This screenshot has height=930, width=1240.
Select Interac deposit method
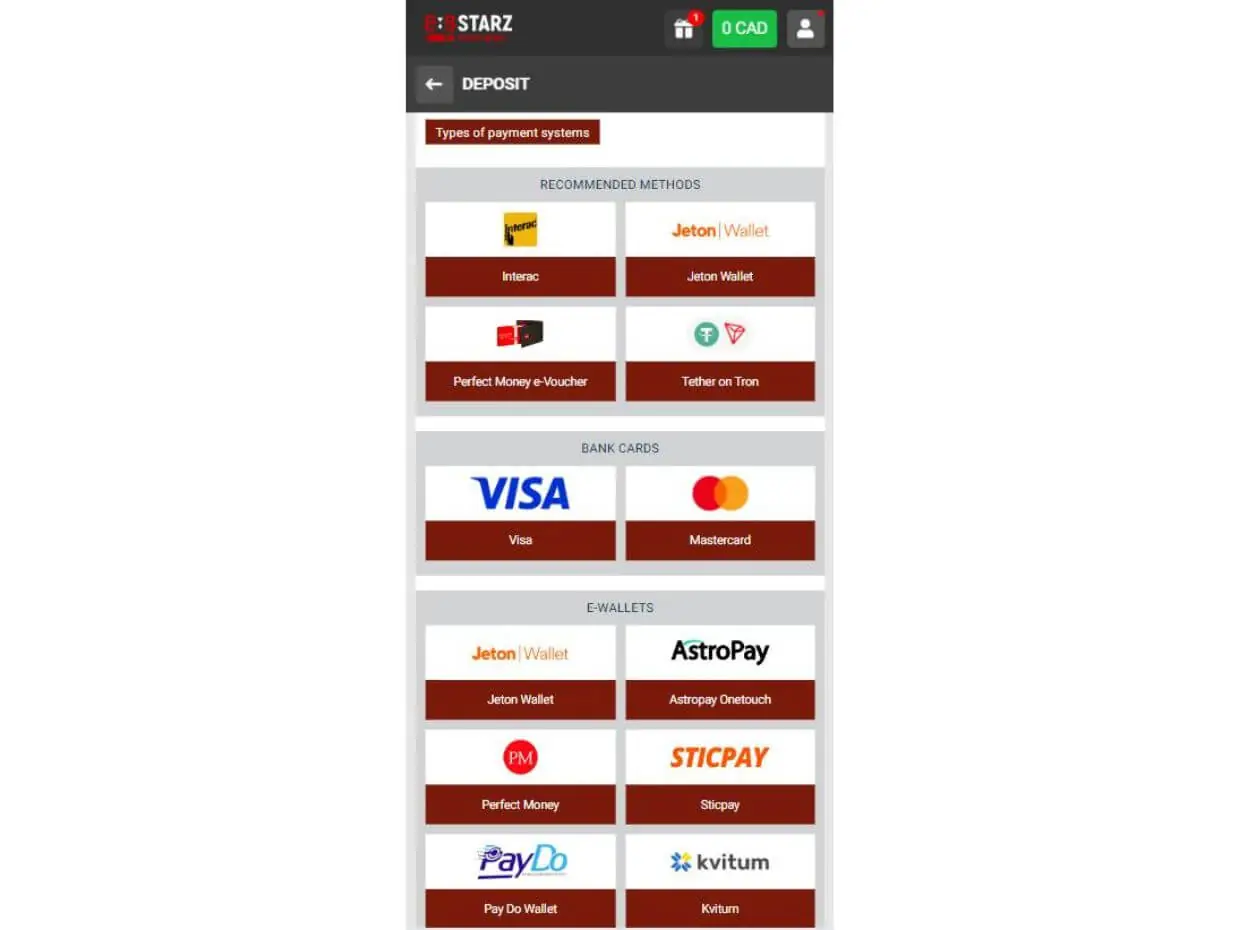click(x=520, y=250)
